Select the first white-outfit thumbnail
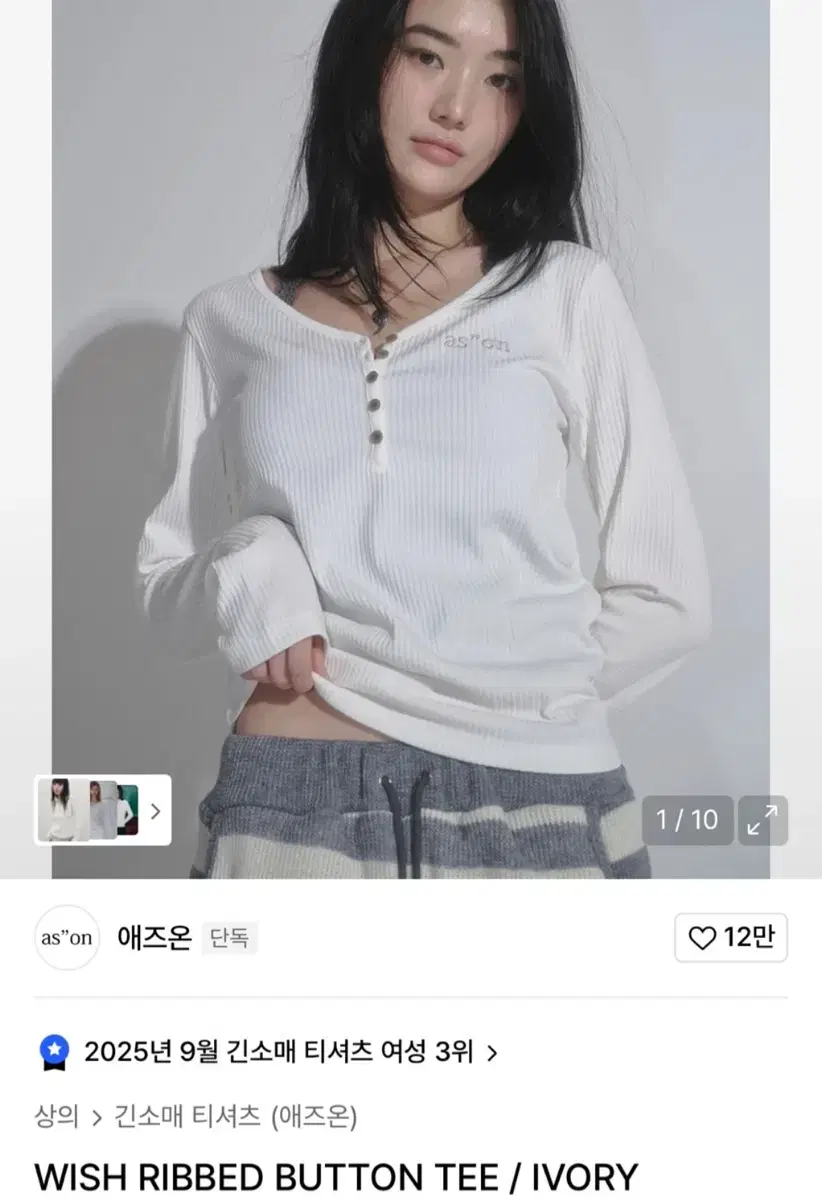Viewport: 822px width, 1200px height. (x=62, y=812)
